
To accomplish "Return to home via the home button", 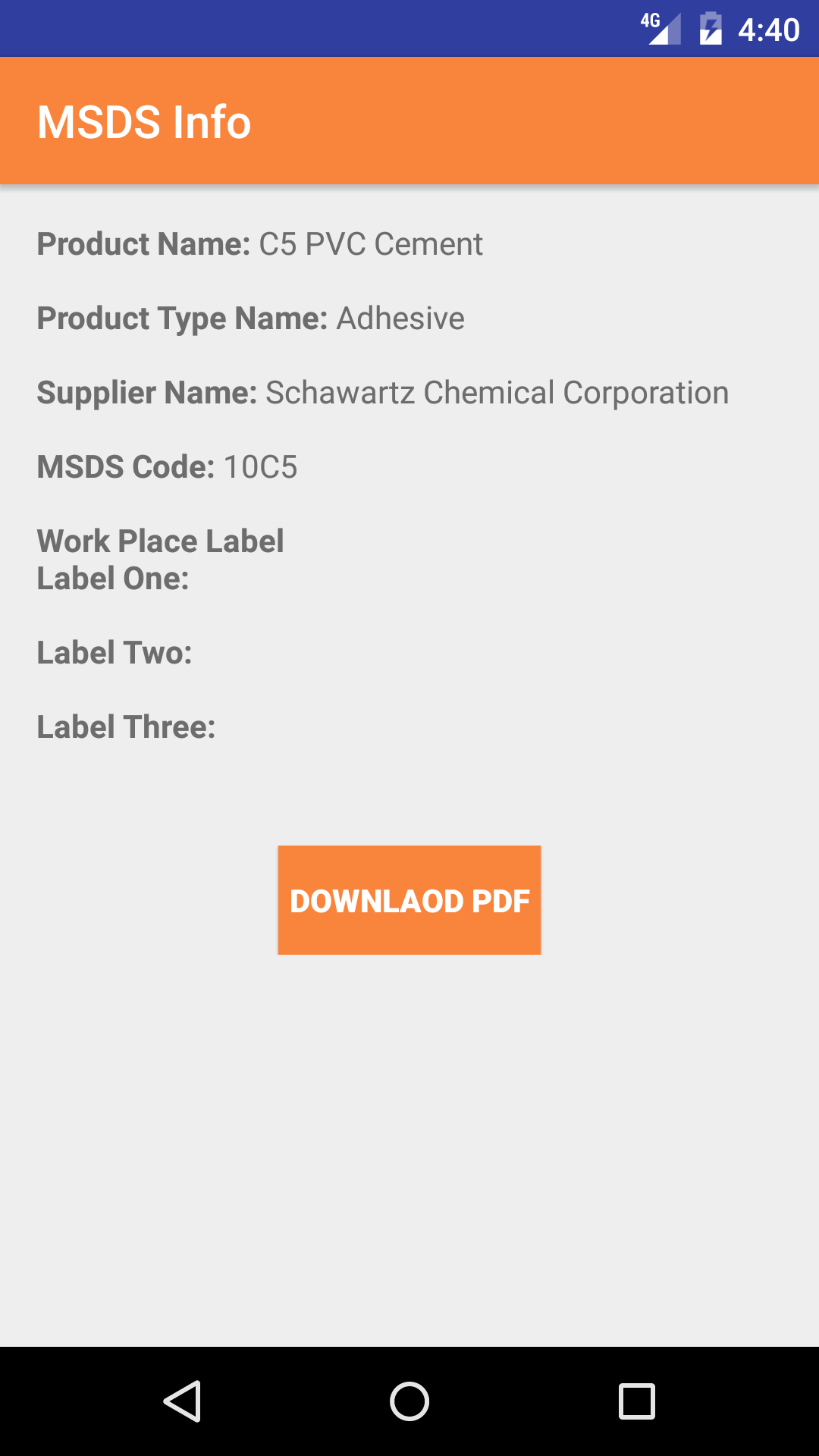I will pos(409,1401).
